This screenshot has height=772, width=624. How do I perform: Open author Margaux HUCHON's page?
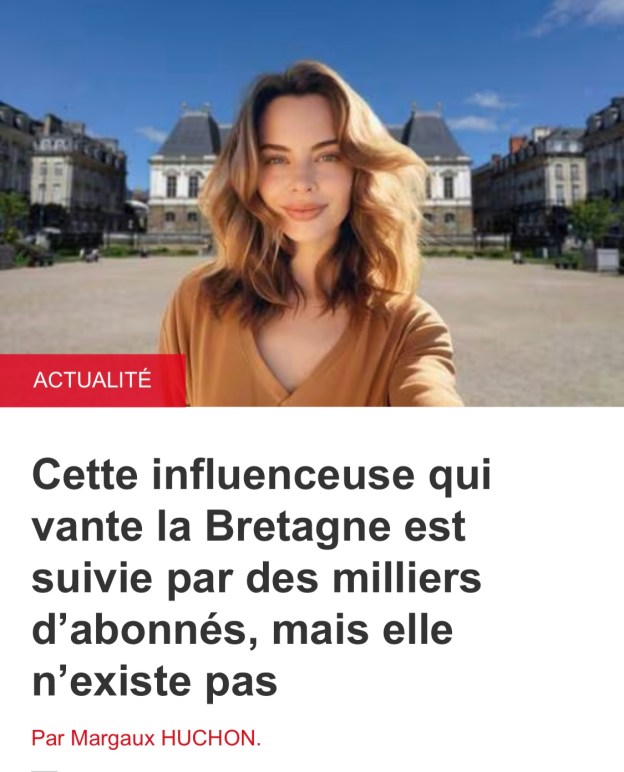(x=146, y=739)
